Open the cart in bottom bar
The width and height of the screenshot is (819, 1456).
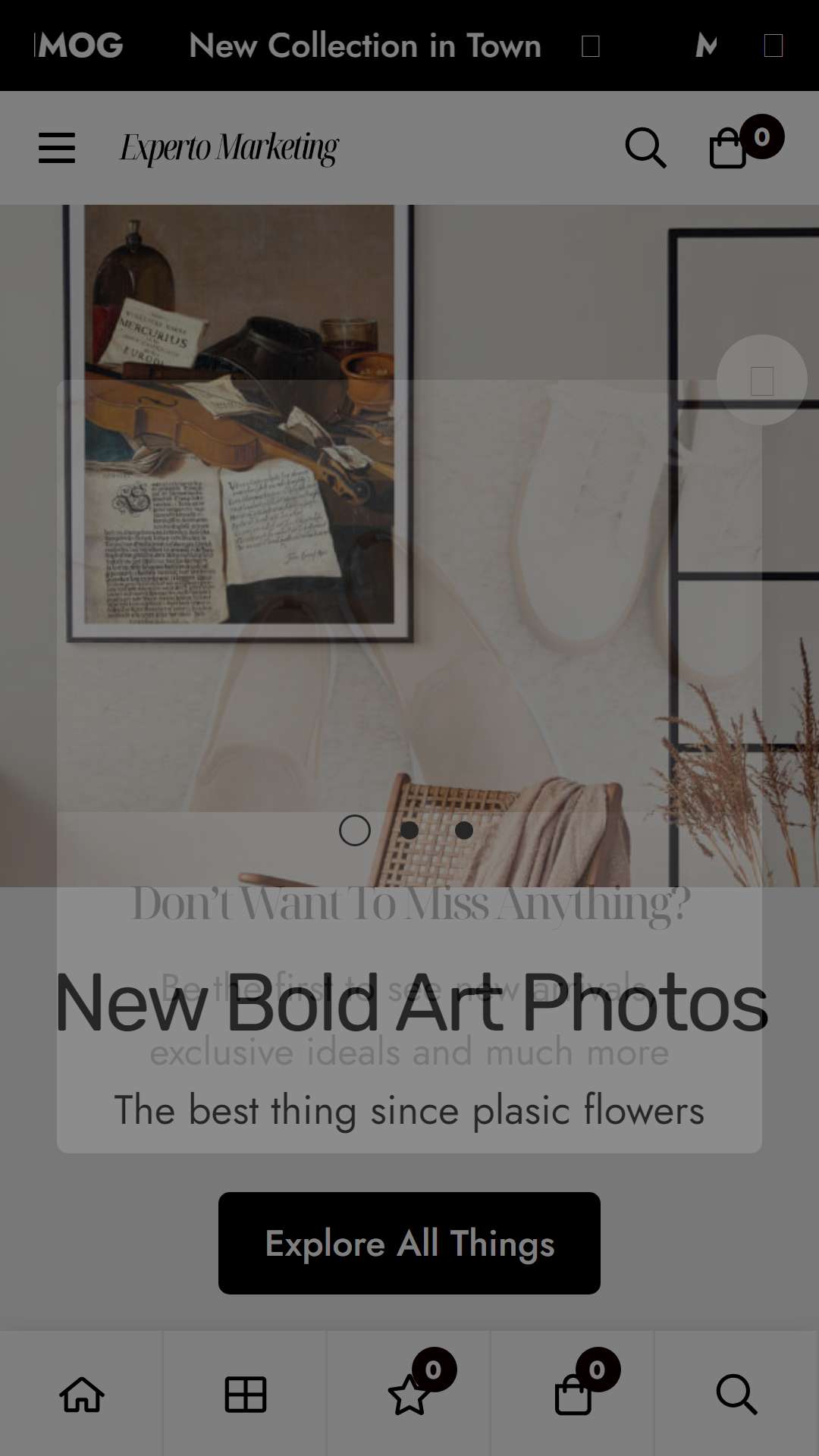click(573, 1395)
